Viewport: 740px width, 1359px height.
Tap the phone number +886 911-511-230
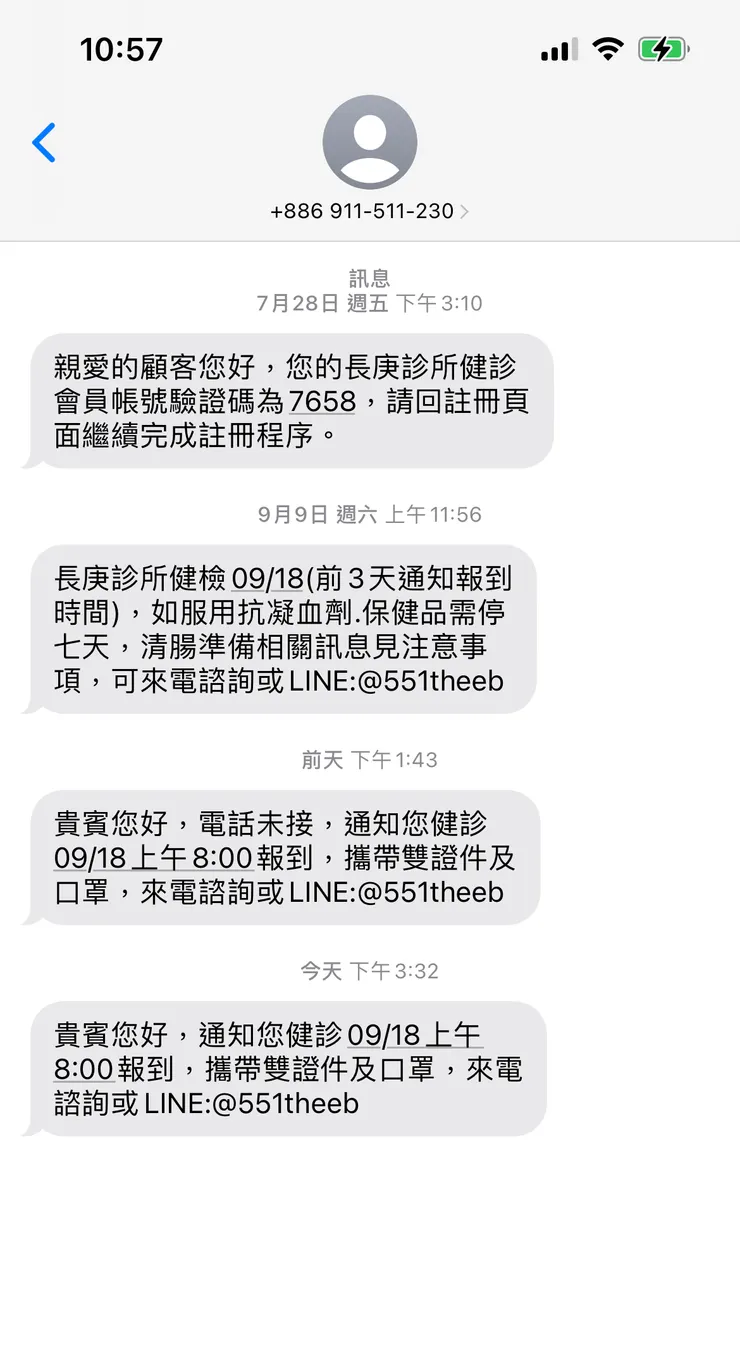coord(362,211)
